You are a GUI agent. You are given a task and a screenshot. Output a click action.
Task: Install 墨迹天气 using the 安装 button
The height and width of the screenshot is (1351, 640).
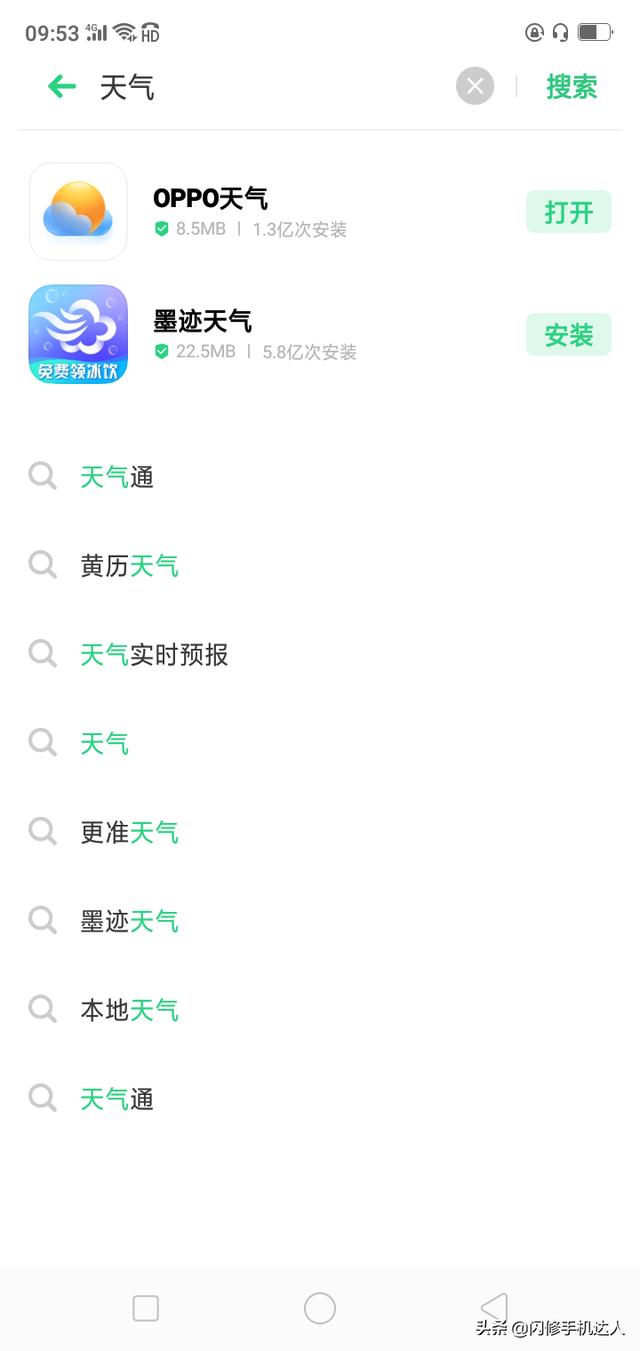click(x=568, y=335)
